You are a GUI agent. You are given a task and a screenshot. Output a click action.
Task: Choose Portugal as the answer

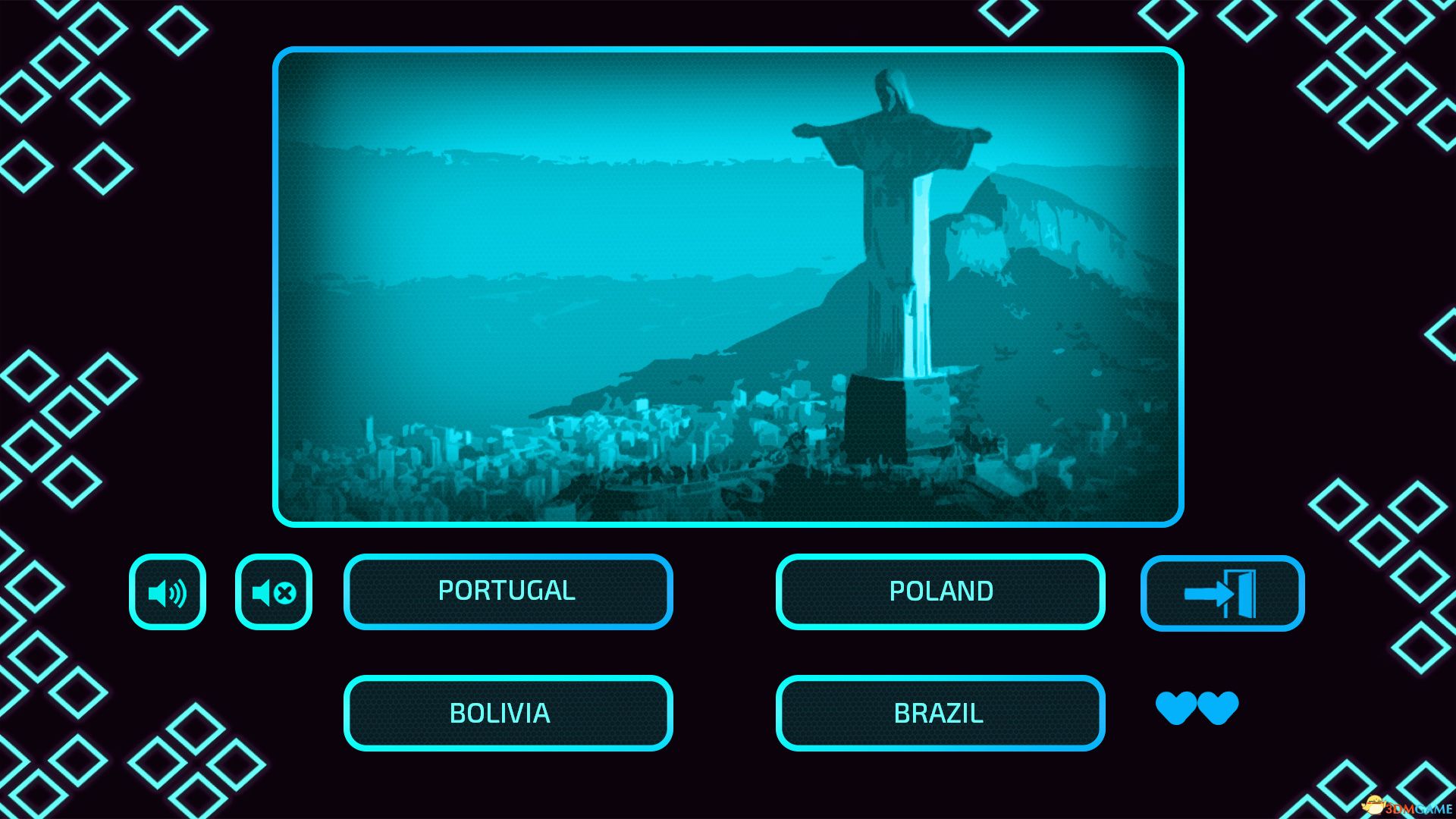pos(508,591)
